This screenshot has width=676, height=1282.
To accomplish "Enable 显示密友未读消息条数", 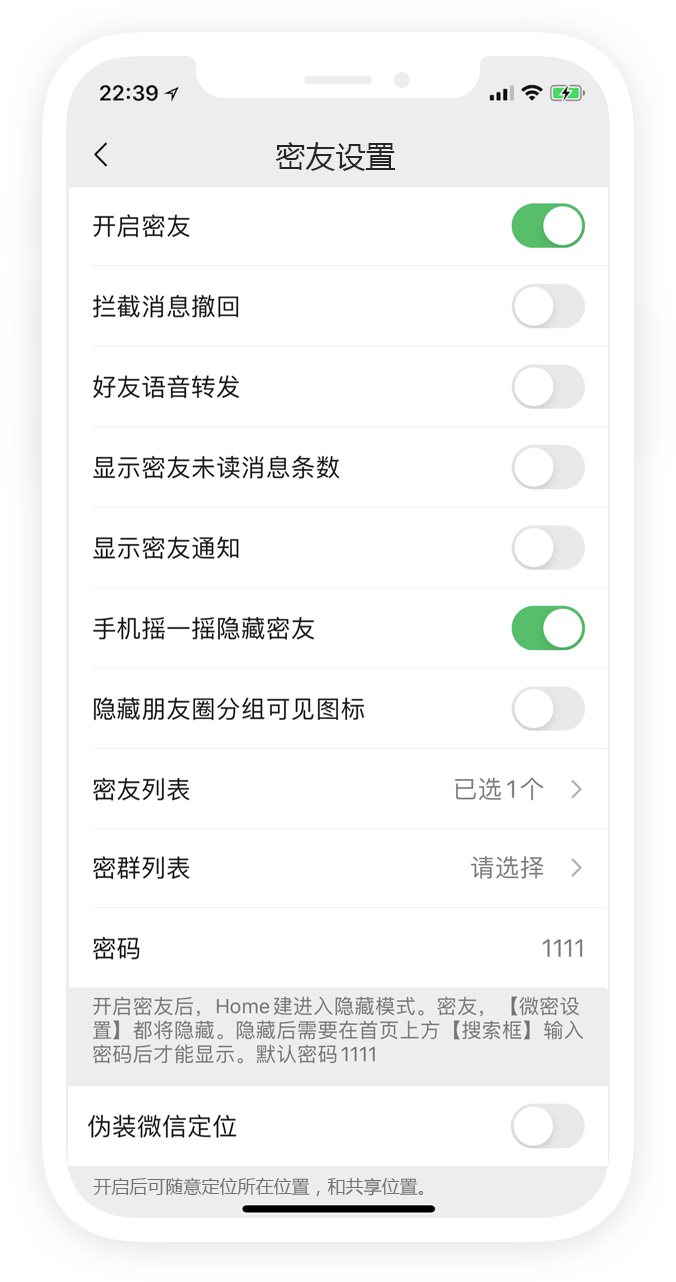I will click(x=547, y=467).
